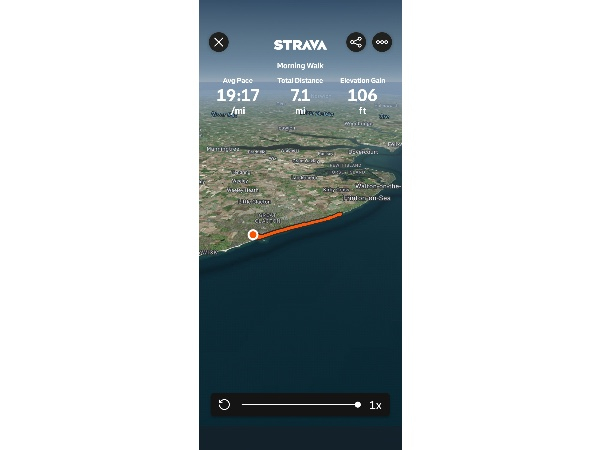
Task: Close the Strava flyover view
Action: point(219,42)
